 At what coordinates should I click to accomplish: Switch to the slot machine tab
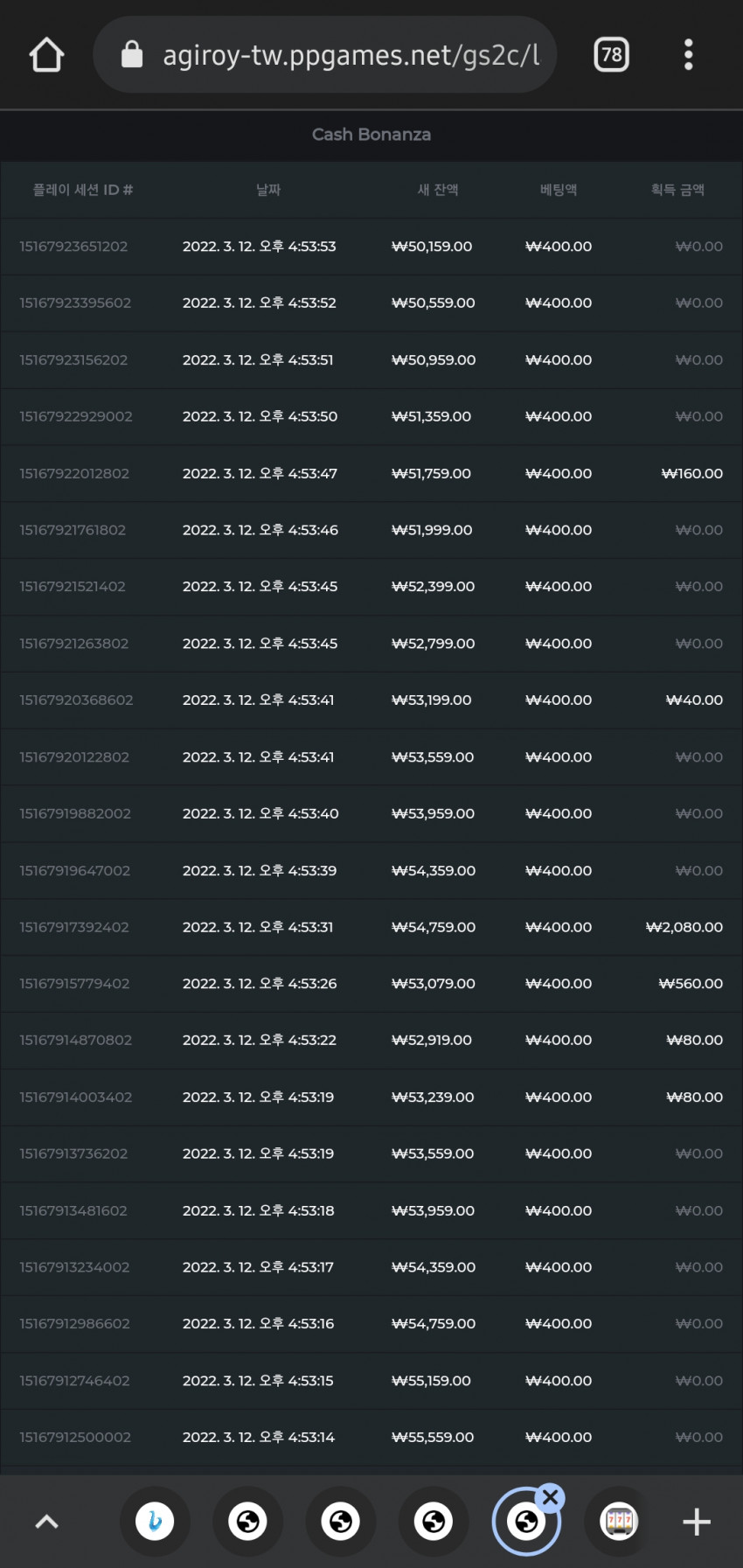pyautogui.click(x=619, y=1523)
